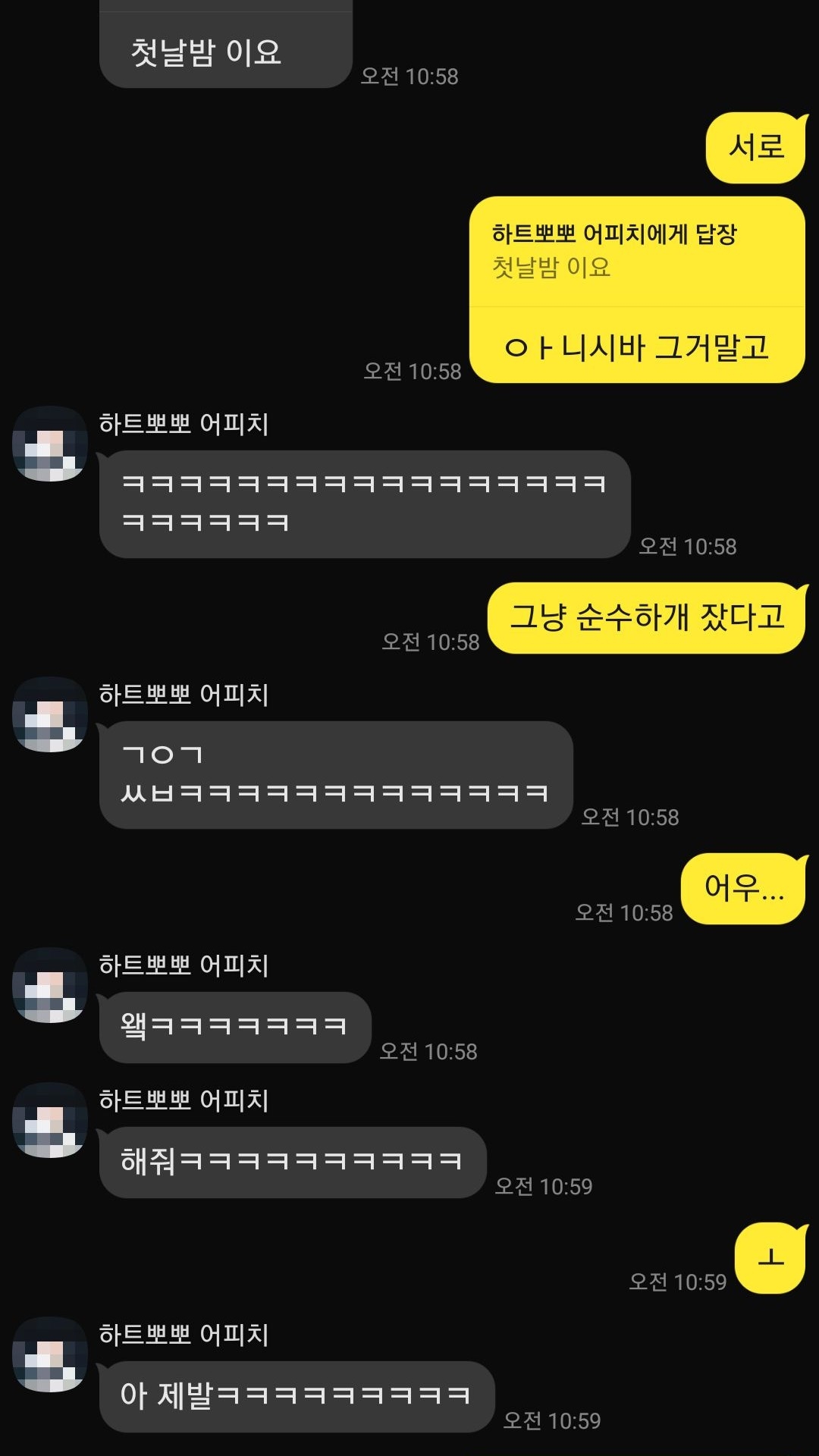
Task: Tap 하트뽀뽀 어피치's avatar next to the 해줘ㅋㅋㅋ message
Action: pos(49,1119)
